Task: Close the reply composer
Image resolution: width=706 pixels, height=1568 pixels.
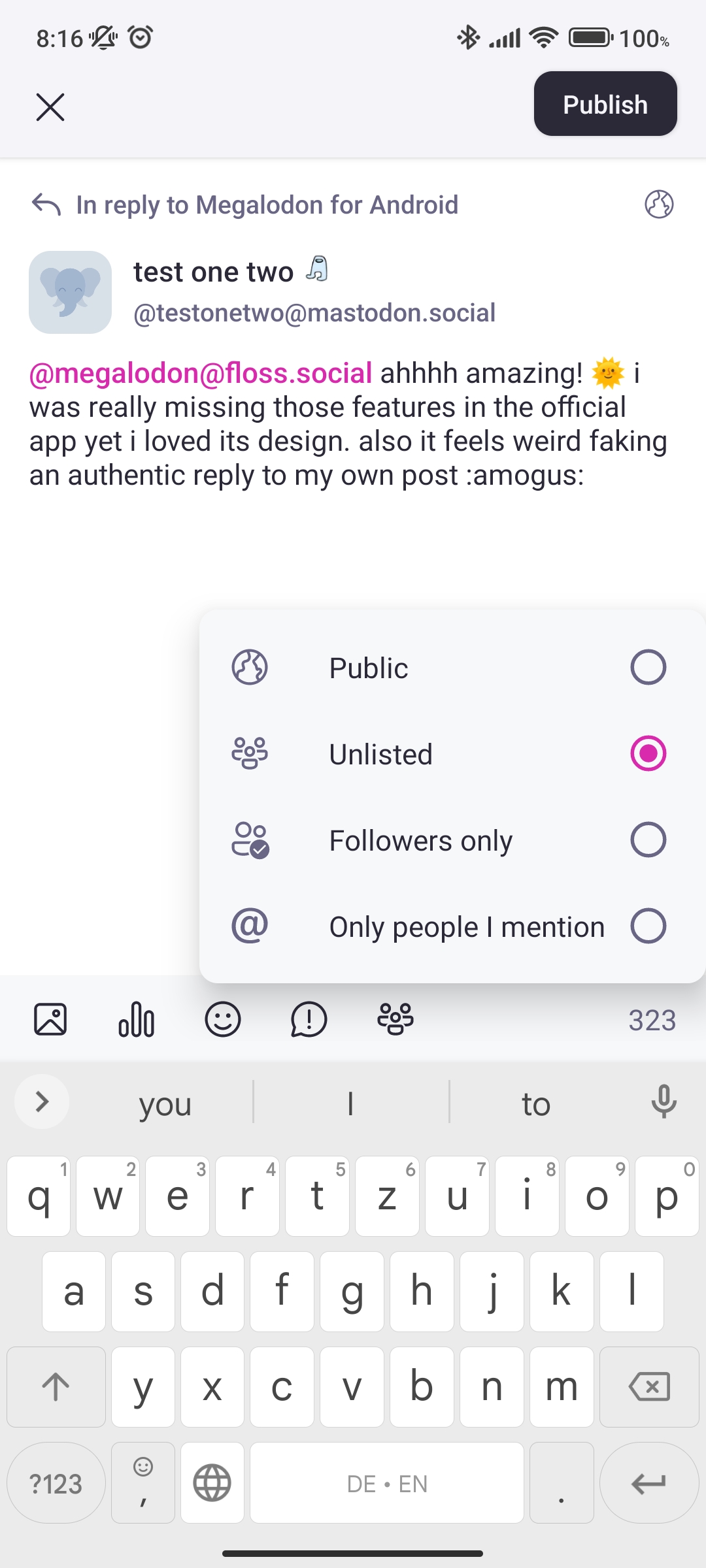Action: [50, 107]
